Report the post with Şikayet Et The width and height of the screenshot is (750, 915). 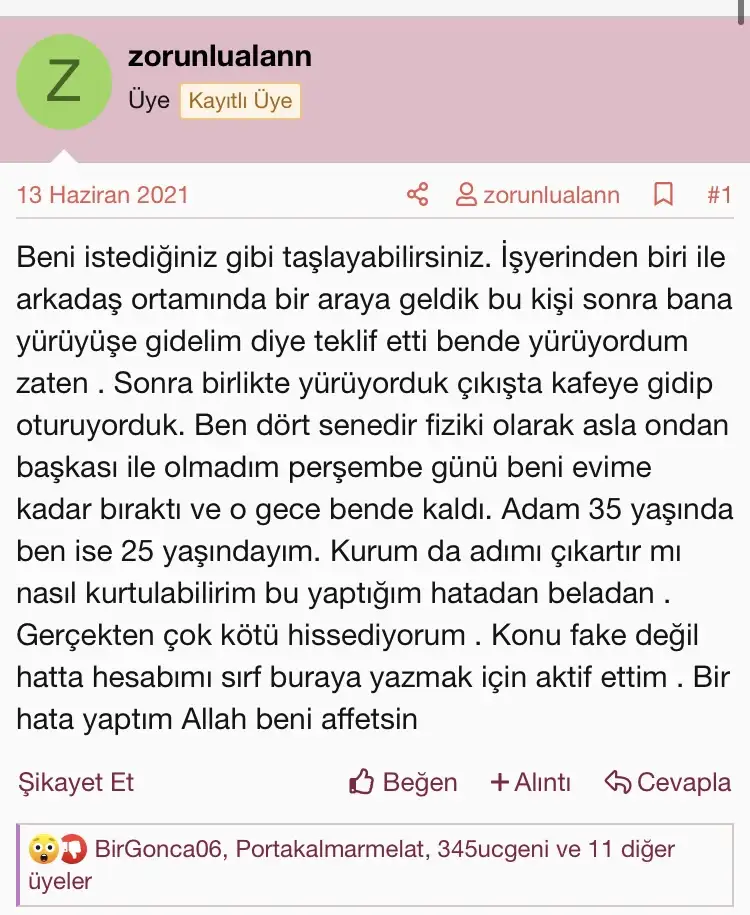click(76, 782)
